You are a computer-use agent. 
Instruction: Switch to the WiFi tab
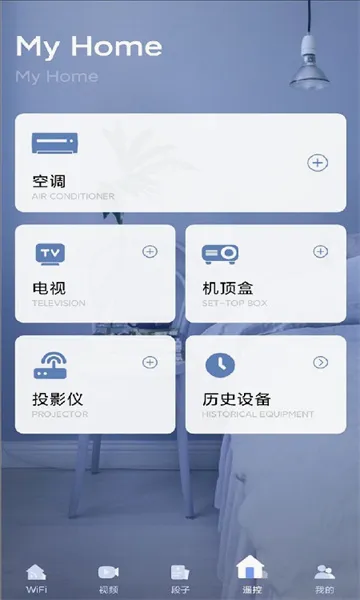point(36,579)
